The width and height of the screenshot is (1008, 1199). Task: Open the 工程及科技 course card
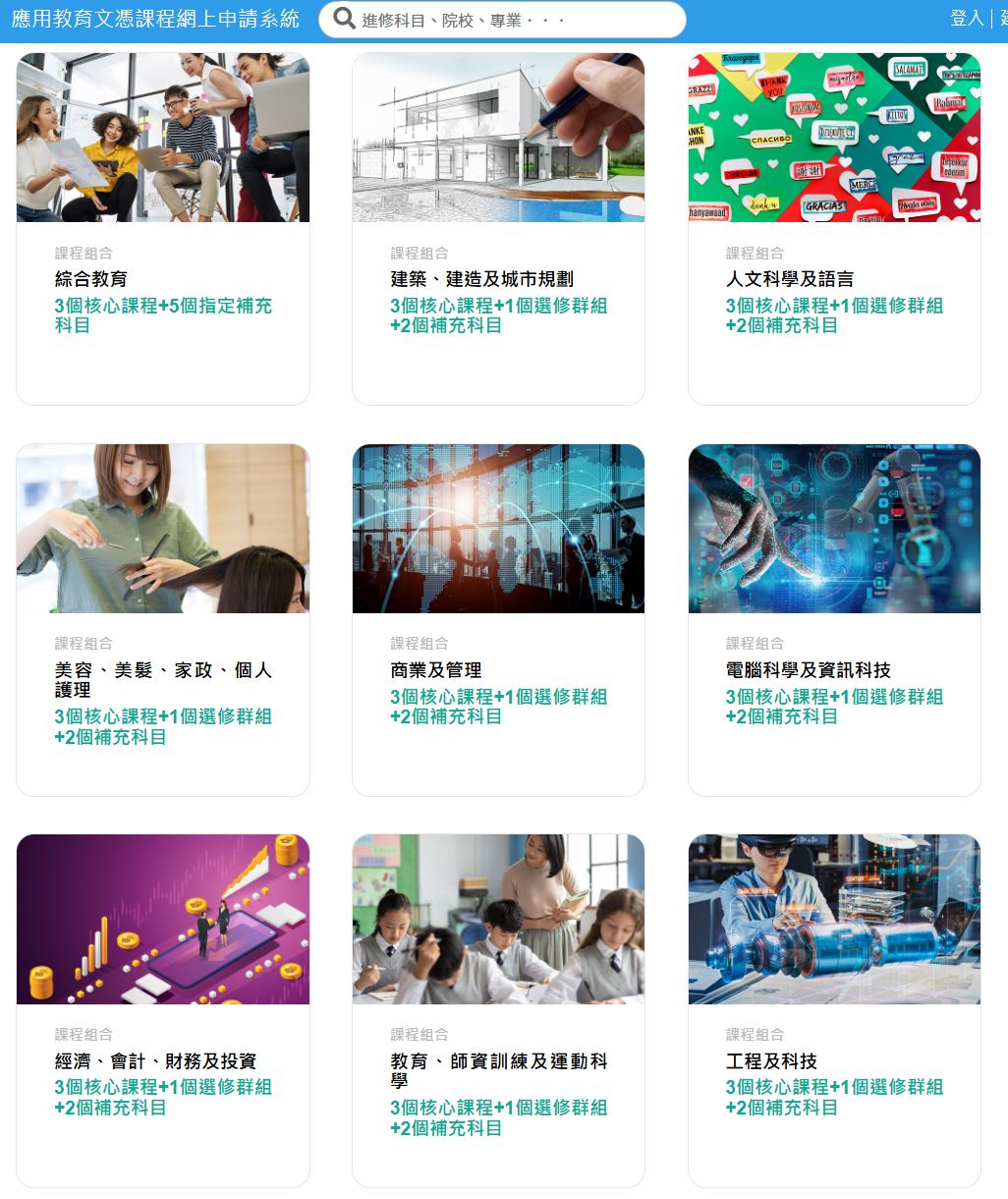pos(771,1061)
